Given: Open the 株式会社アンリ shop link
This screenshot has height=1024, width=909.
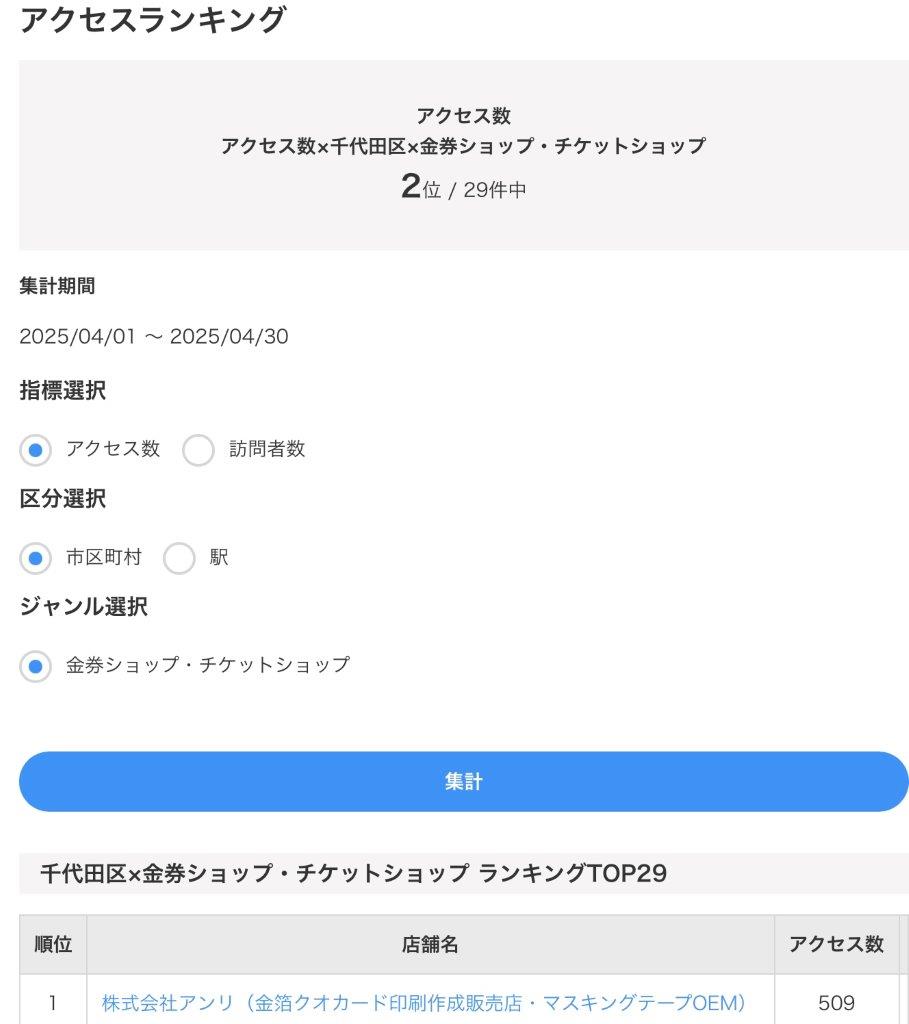Looking at the screenshot, I should [424, 1002].
